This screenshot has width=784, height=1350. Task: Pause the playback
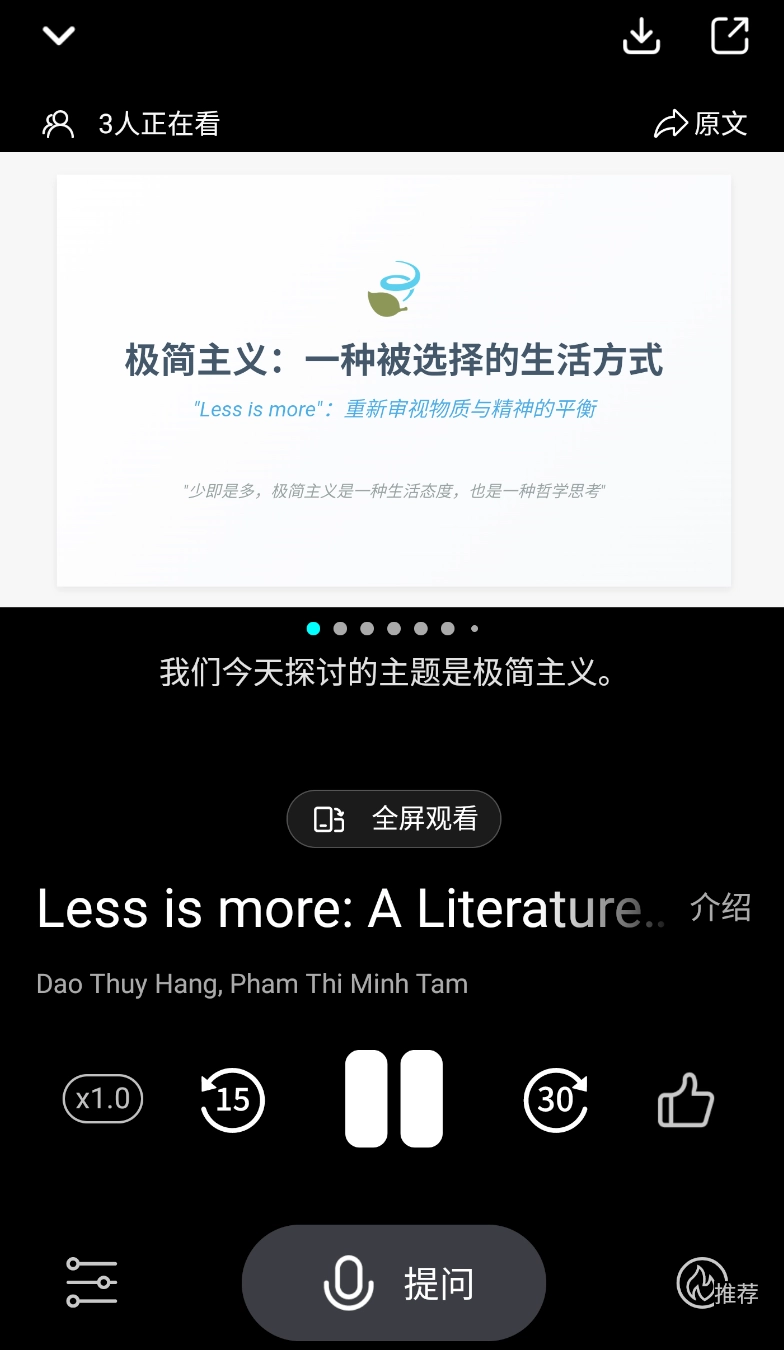pos(393,1098)
